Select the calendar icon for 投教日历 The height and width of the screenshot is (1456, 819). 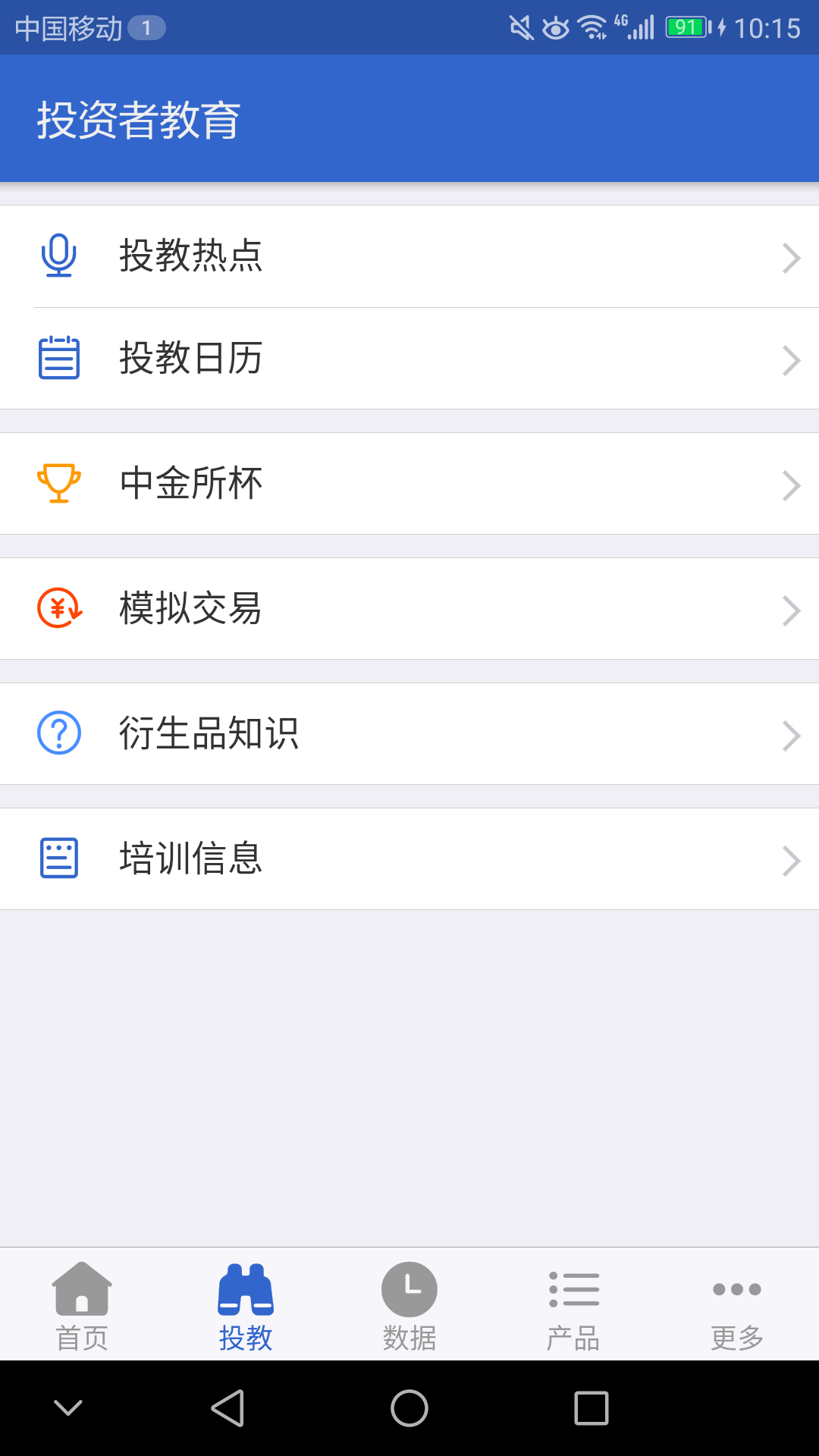tap(59, 359)
